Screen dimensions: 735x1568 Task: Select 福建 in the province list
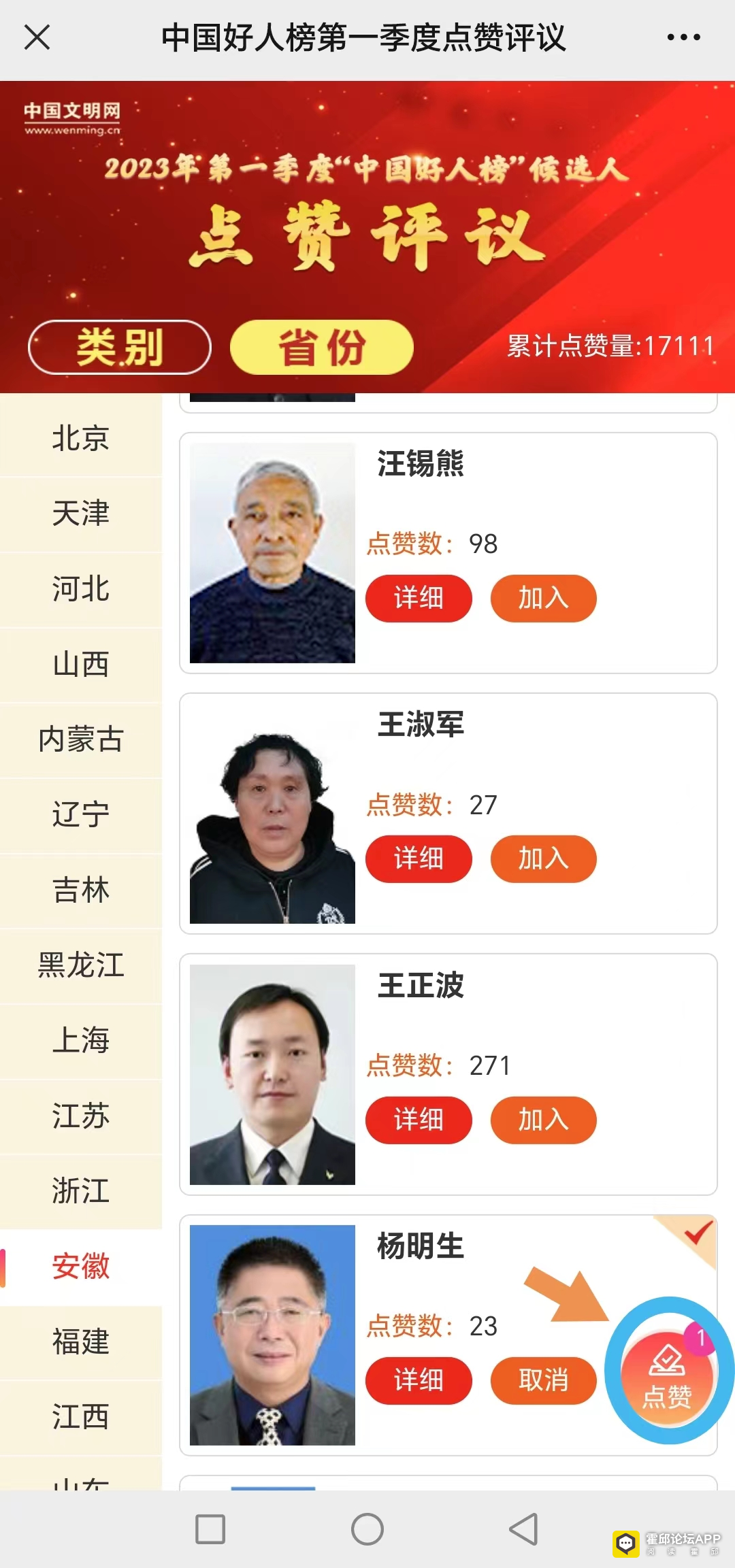[80, 1341]
